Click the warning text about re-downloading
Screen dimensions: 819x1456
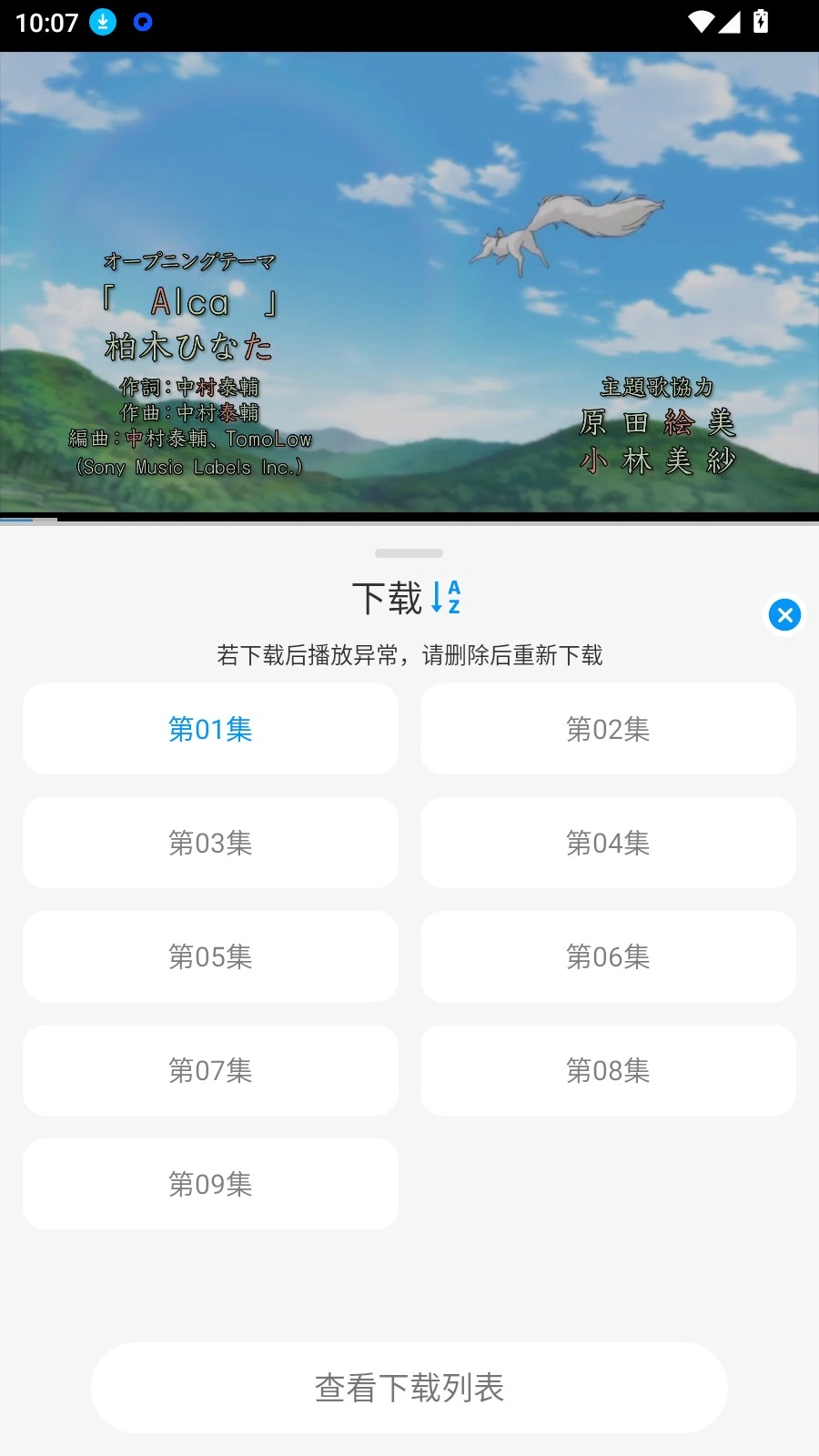[x=409, y=655]
